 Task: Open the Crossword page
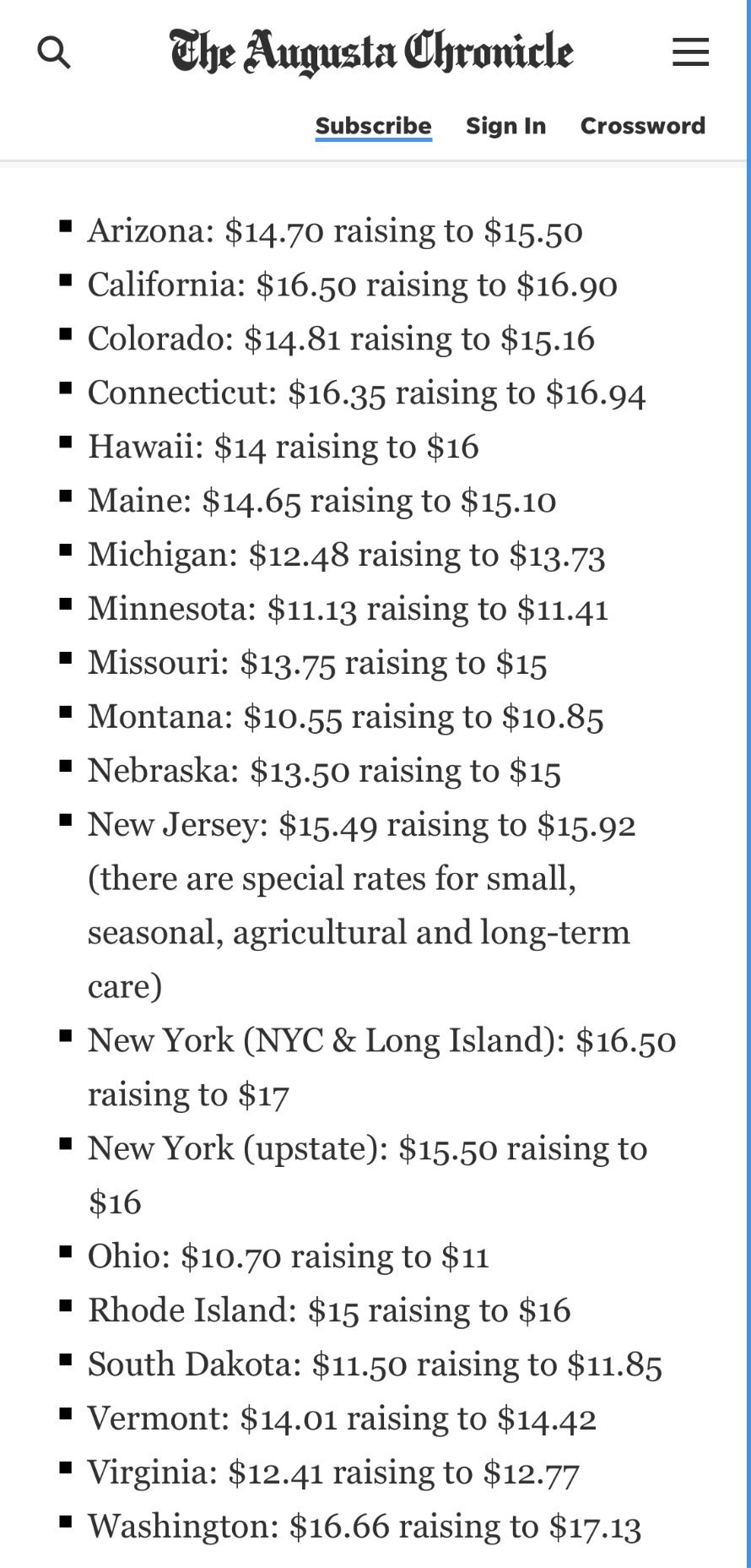pos(642,126)
